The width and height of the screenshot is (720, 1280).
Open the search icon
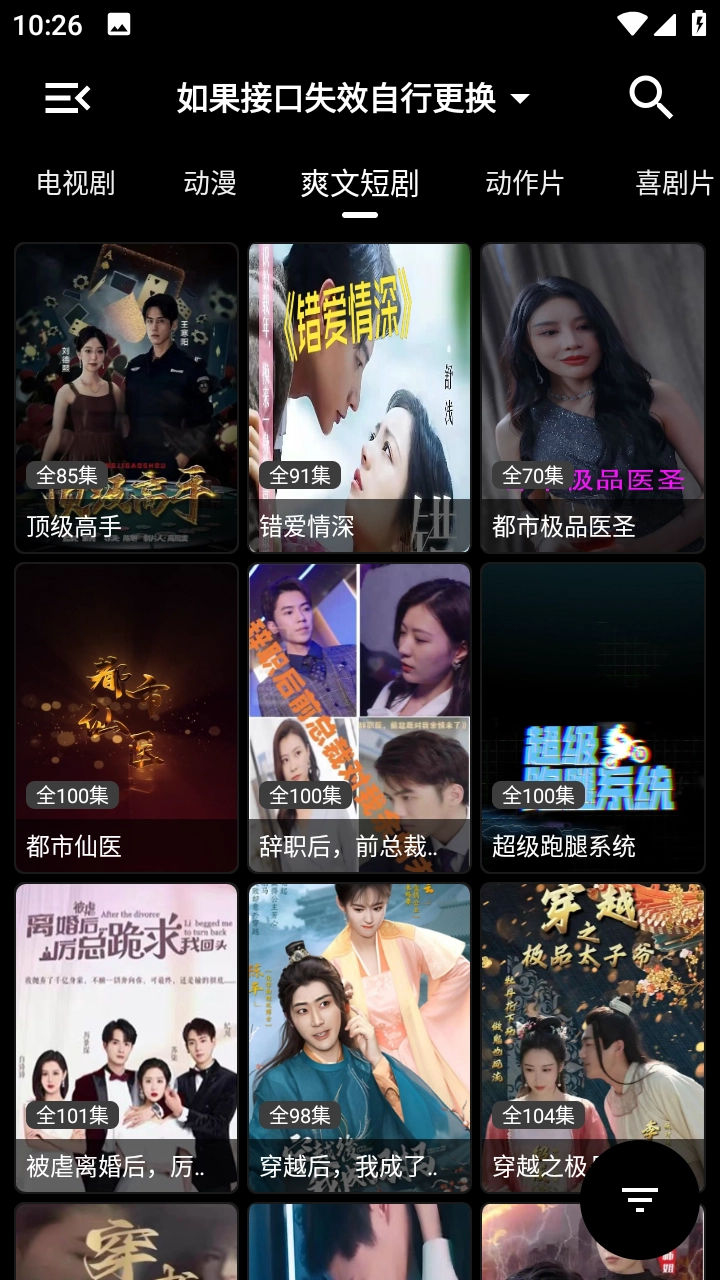651,98
